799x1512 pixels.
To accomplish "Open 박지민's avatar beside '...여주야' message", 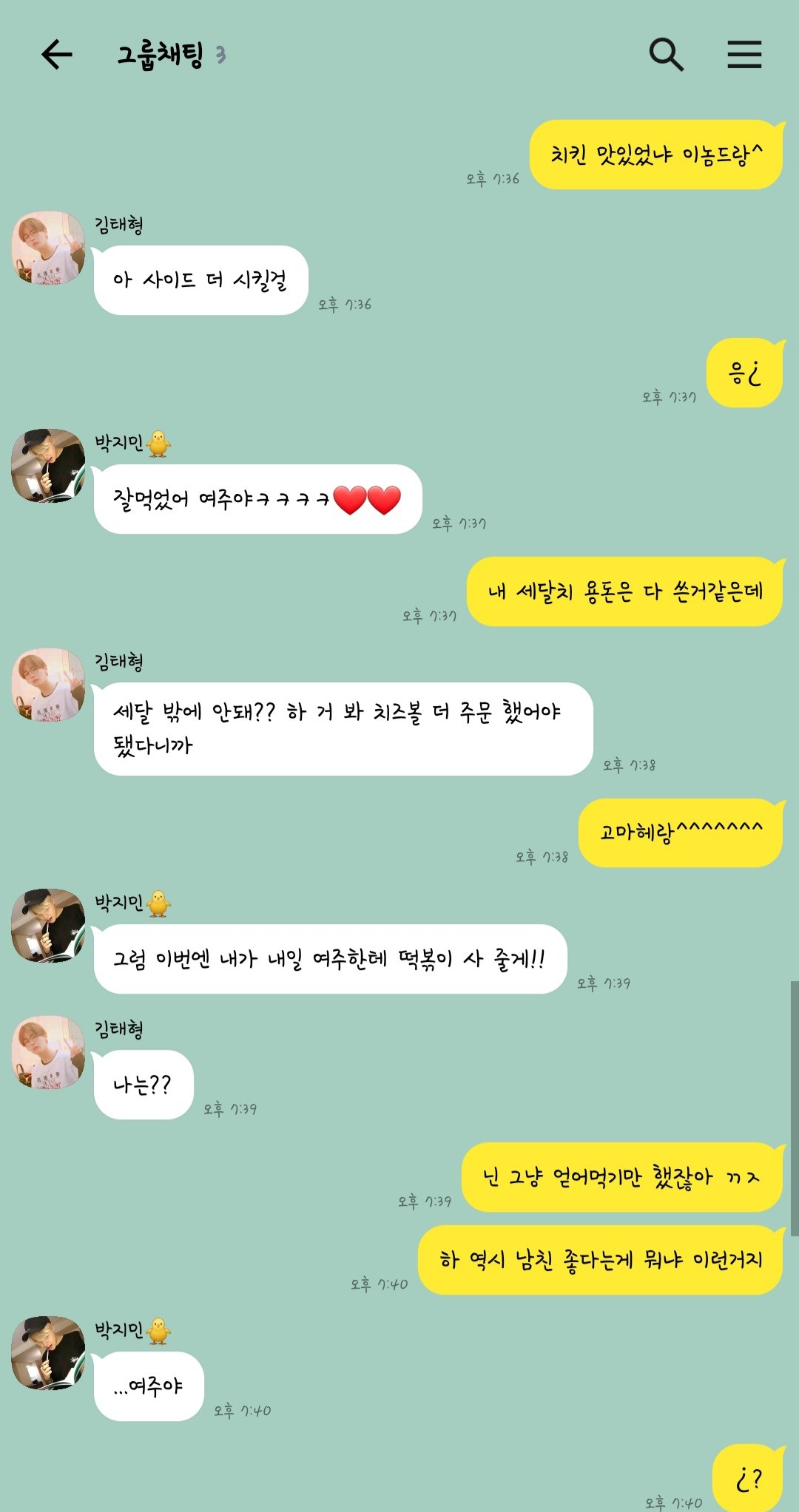I will (x=48, y=1352).
